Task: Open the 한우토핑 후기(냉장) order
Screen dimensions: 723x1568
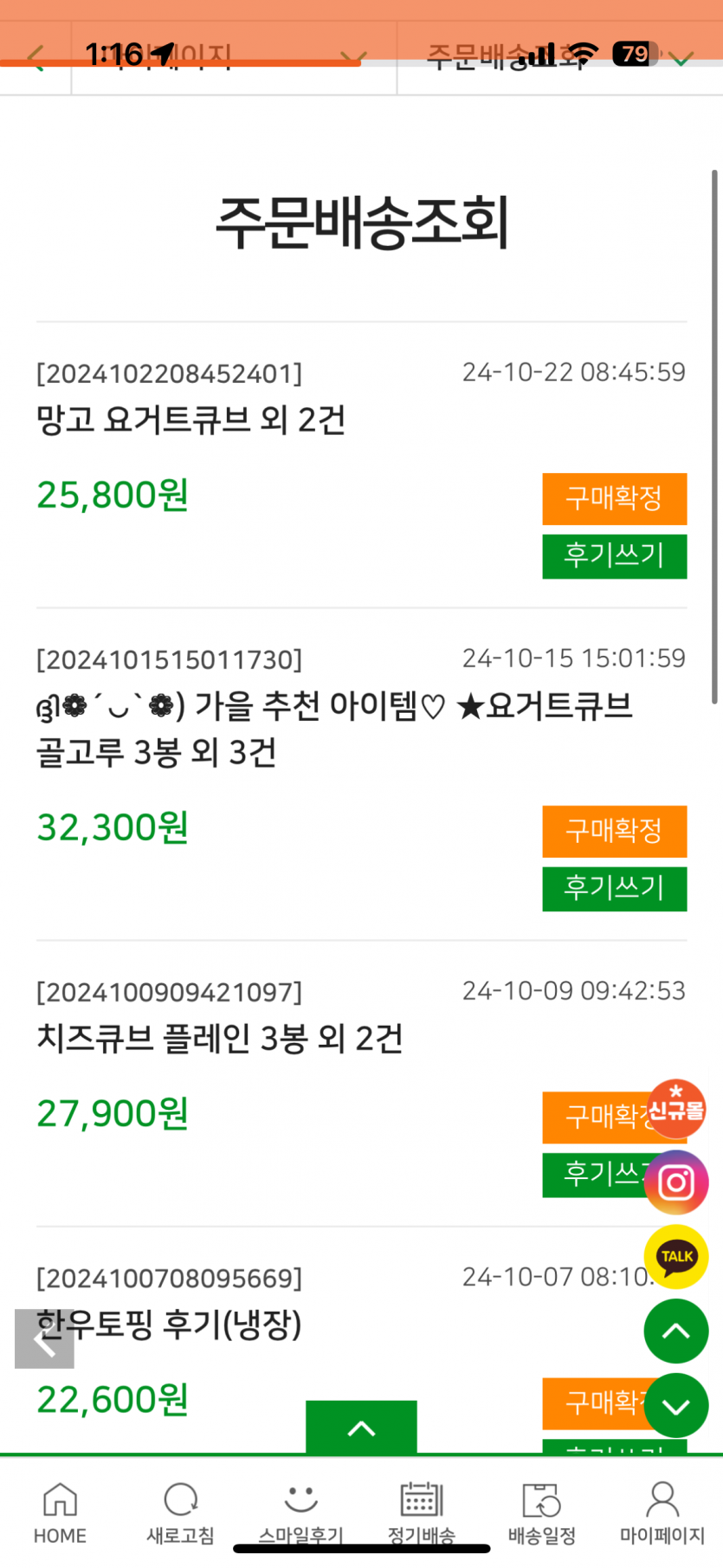Action: [170, 1324]
